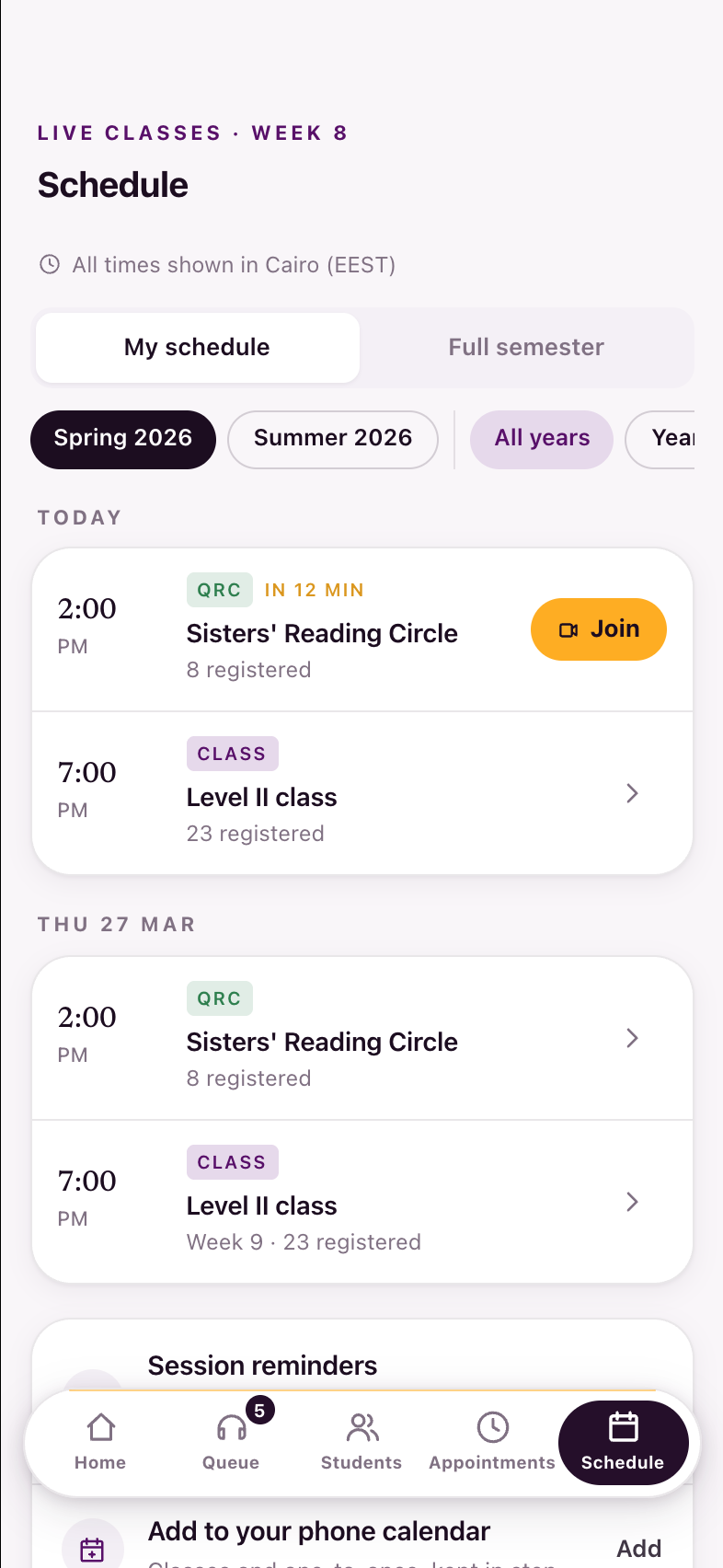This screenshot has width=723, height=1568.
Task: Choose the All years filter chip
Action: [x=542, y=439]
